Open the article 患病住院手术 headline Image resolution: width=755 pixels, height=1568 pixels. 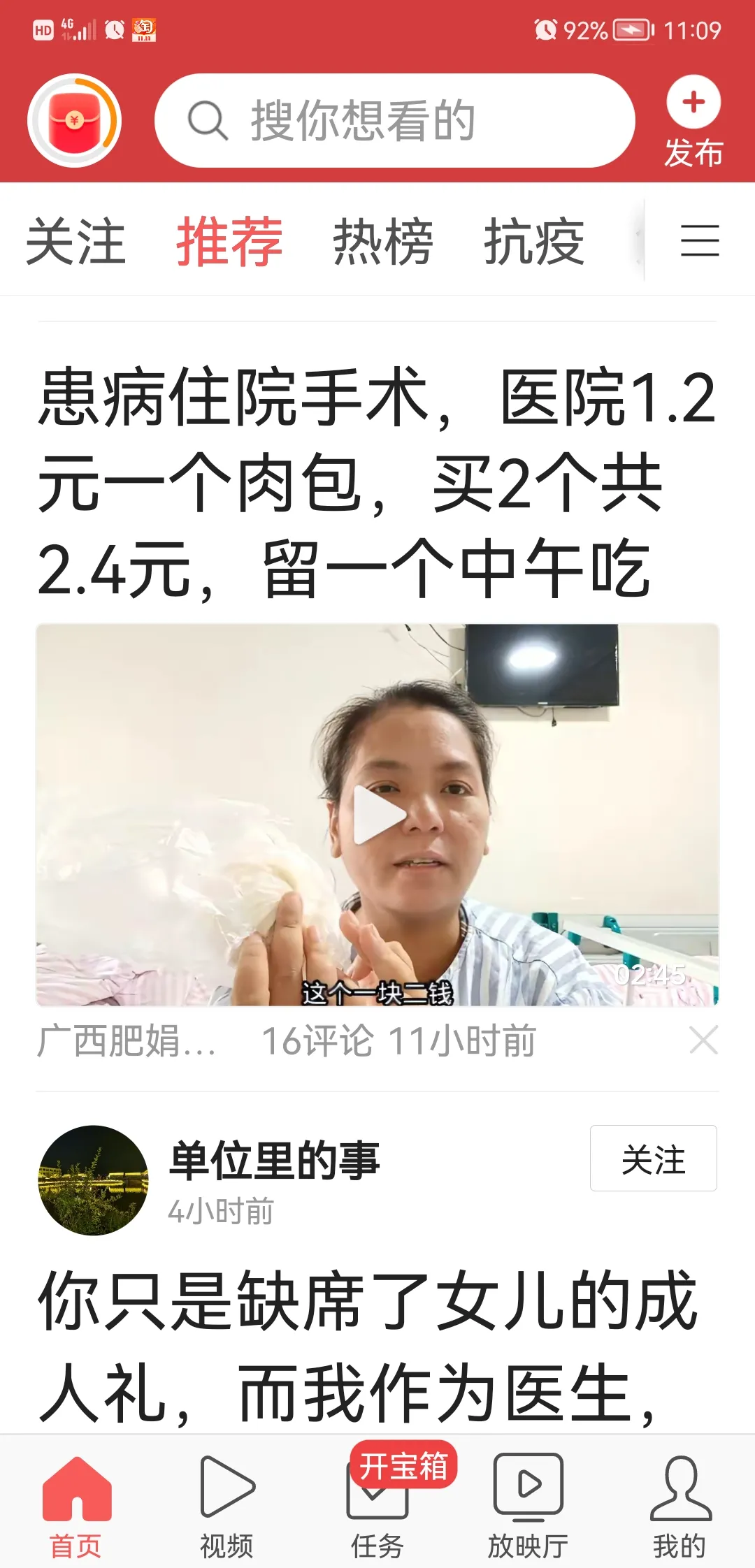pyautogui.click(x=377, y=482)
